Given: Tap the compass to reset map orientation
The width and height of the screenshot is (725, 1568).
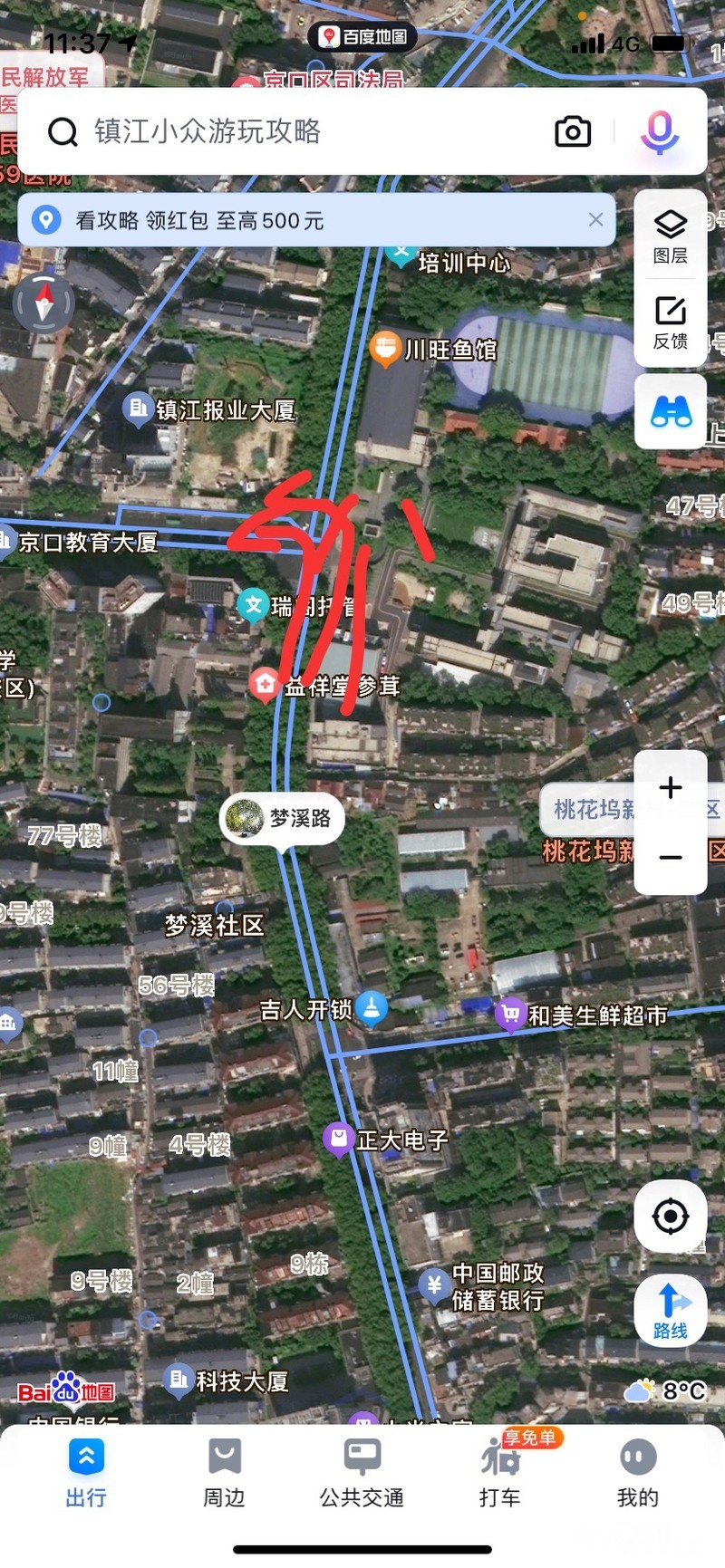Looking at the screenshot, I should coord(43,303).
